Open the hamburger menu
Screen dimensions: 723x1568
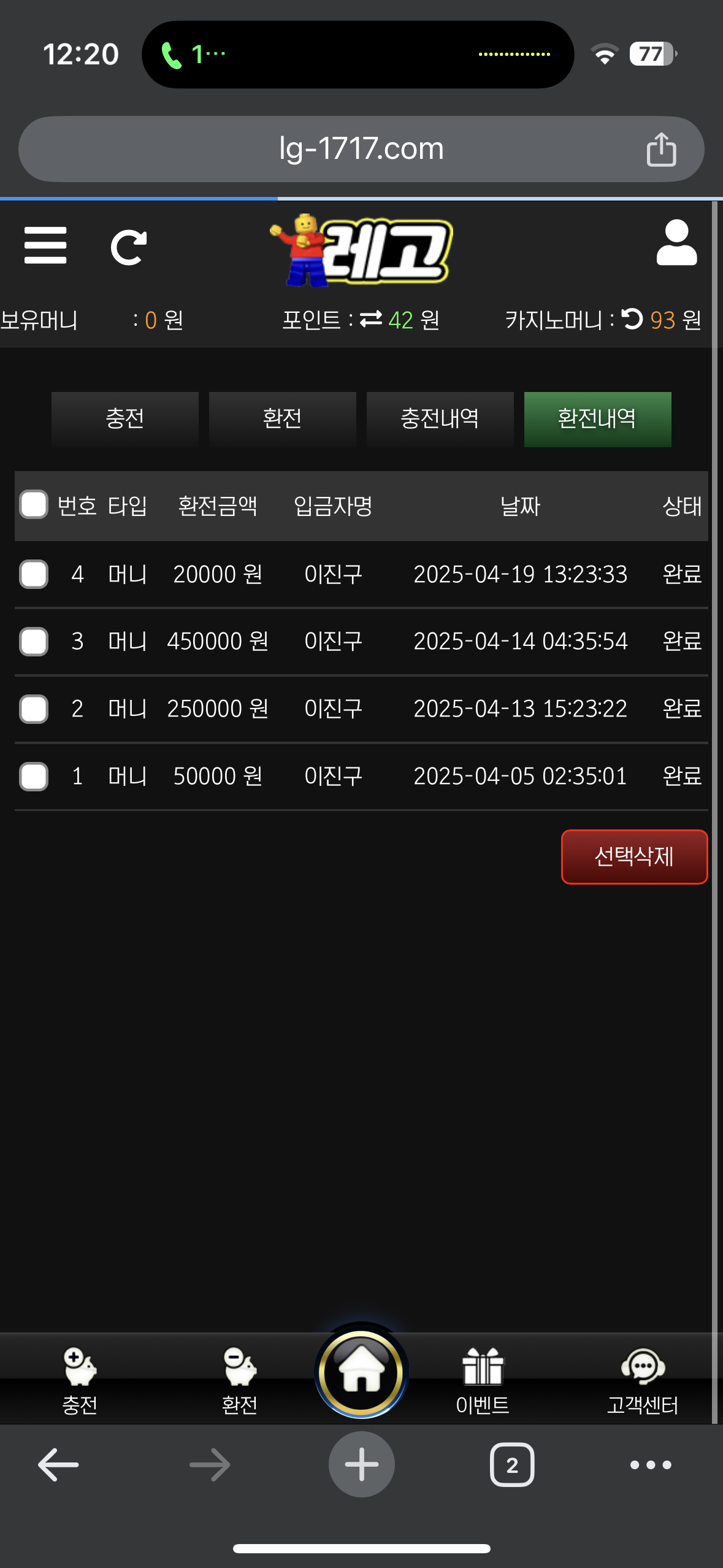45,245
